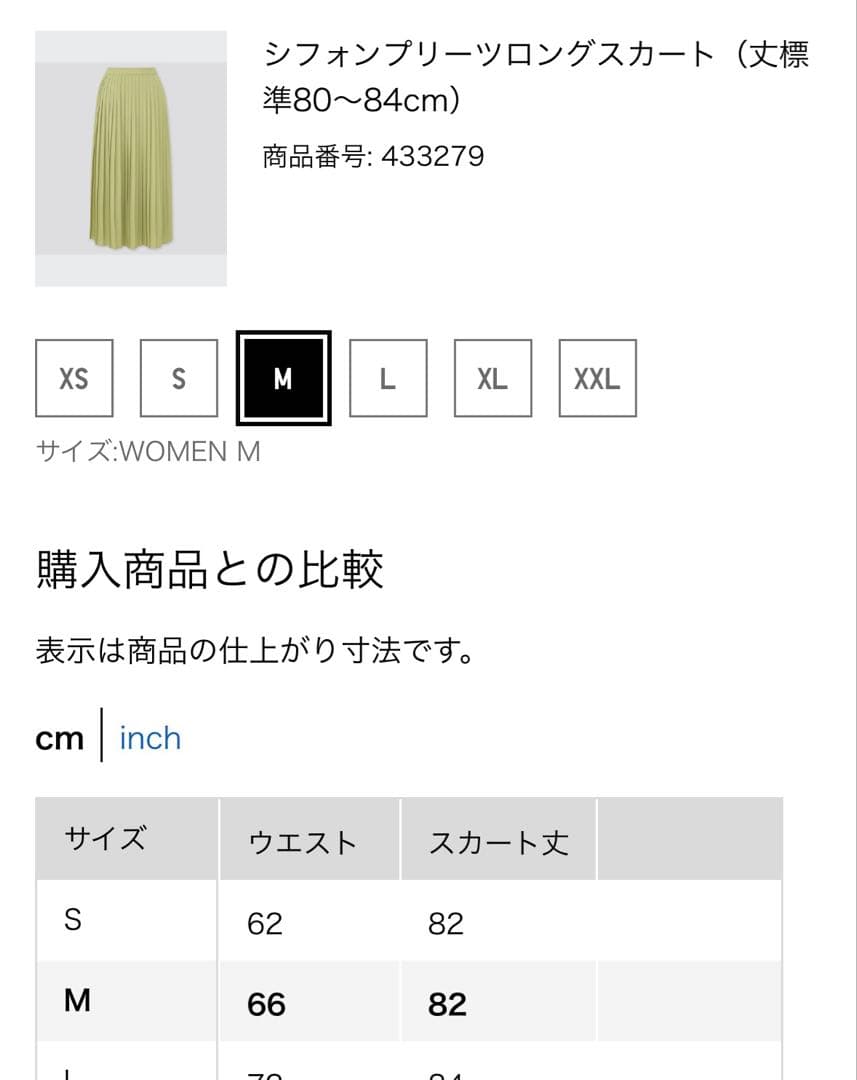Choose the S size option
The image size is (857, 1080).
point(179,378)
